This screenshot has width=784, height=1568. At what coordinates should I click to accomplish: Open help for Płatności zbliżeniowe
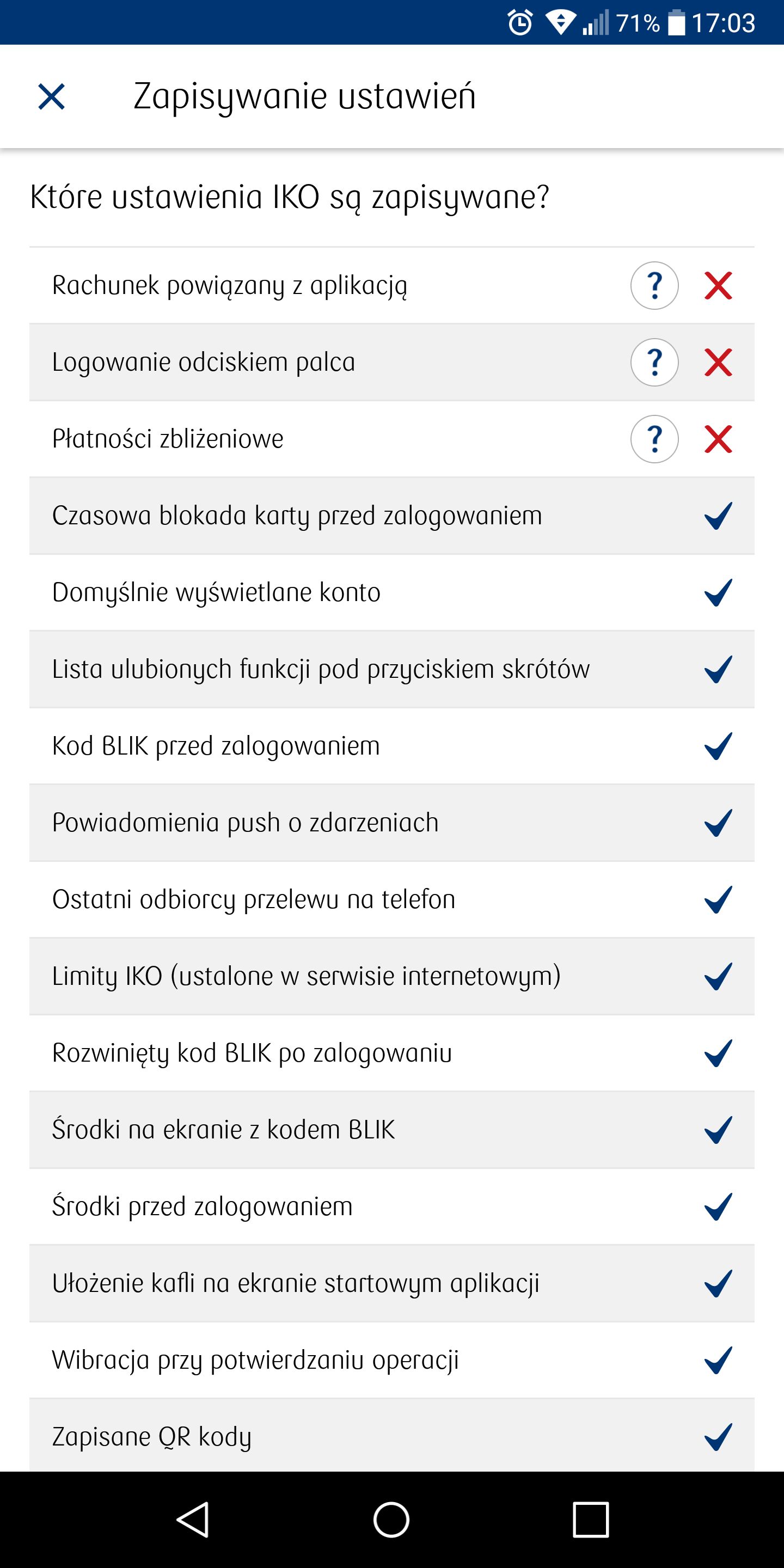[x=654, y=439]
